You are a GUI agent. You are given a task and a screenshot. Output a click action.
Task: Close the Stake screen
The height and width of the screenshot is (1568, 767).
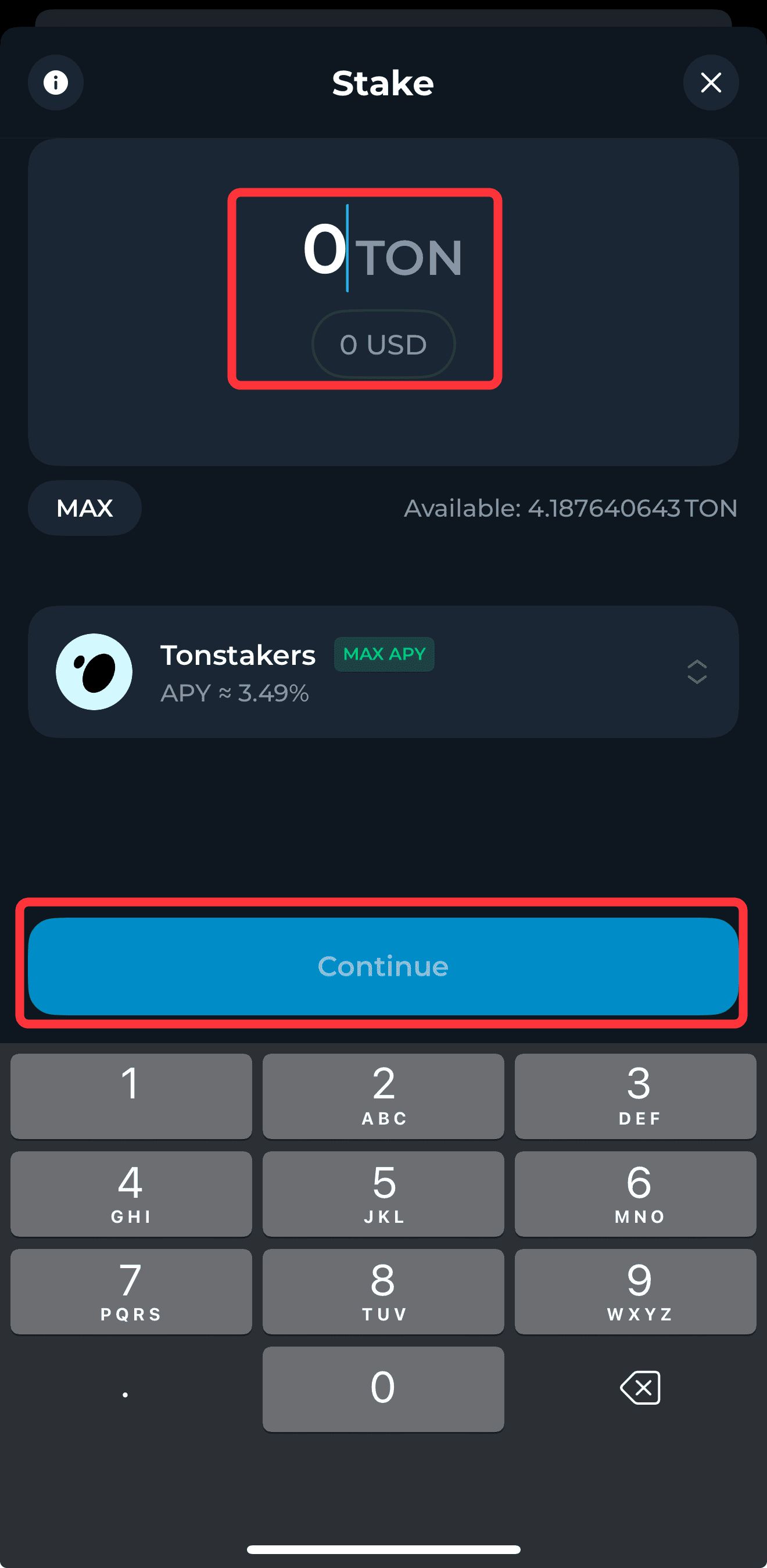711,83
